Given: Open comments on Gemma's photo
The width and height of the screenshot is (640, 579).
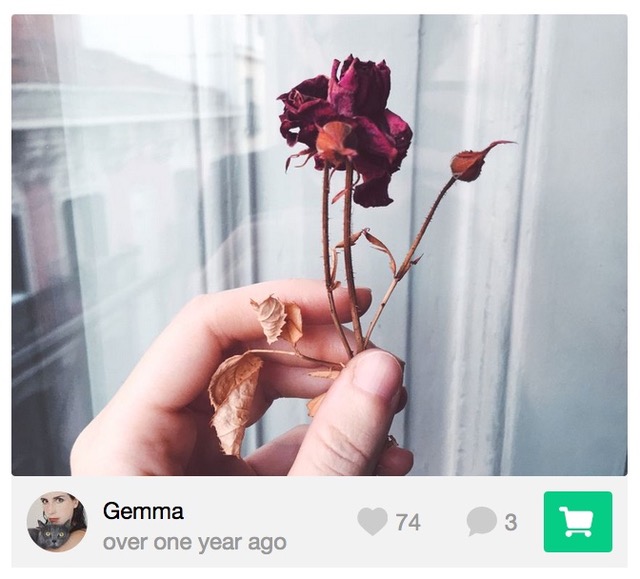Looking at the screenshot, I should 481,522.
